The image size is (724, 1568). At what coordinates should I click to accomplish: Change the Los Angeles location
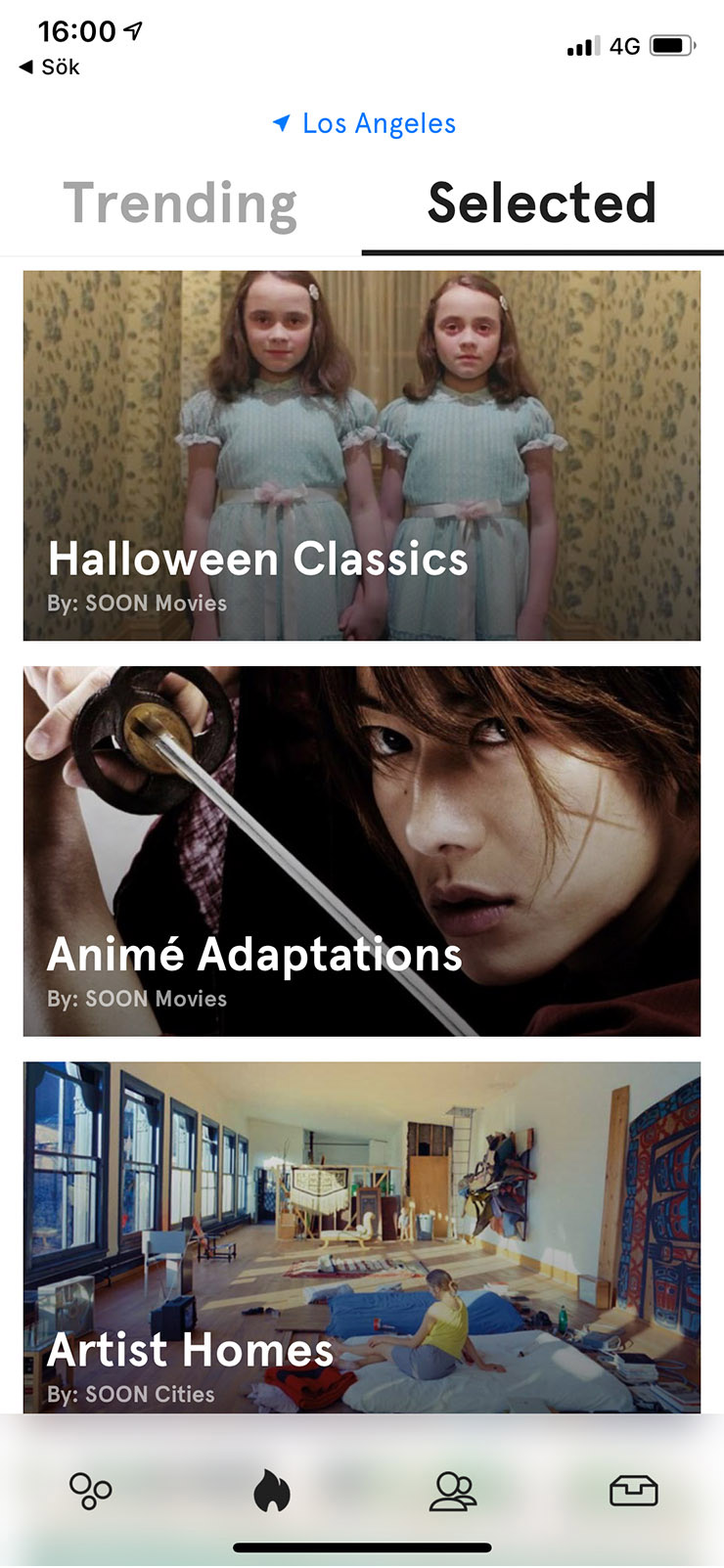pyautogui.click(x=364, y=124)
